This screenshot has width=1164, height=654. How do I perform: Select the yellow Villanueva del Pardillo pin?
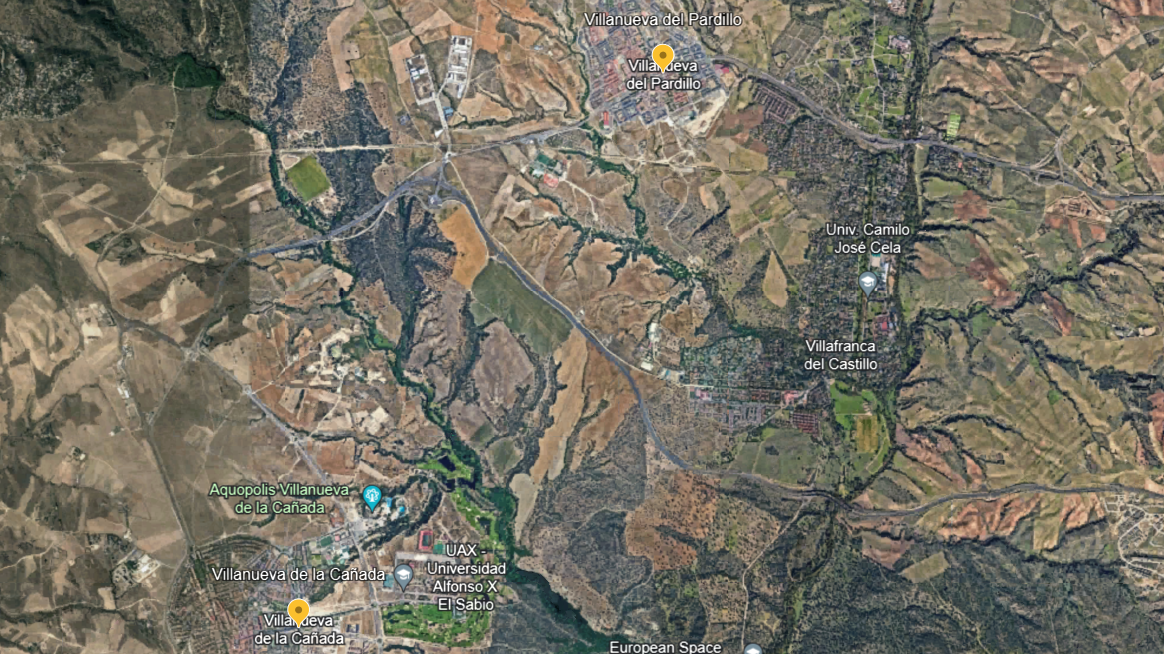[662, 56]
